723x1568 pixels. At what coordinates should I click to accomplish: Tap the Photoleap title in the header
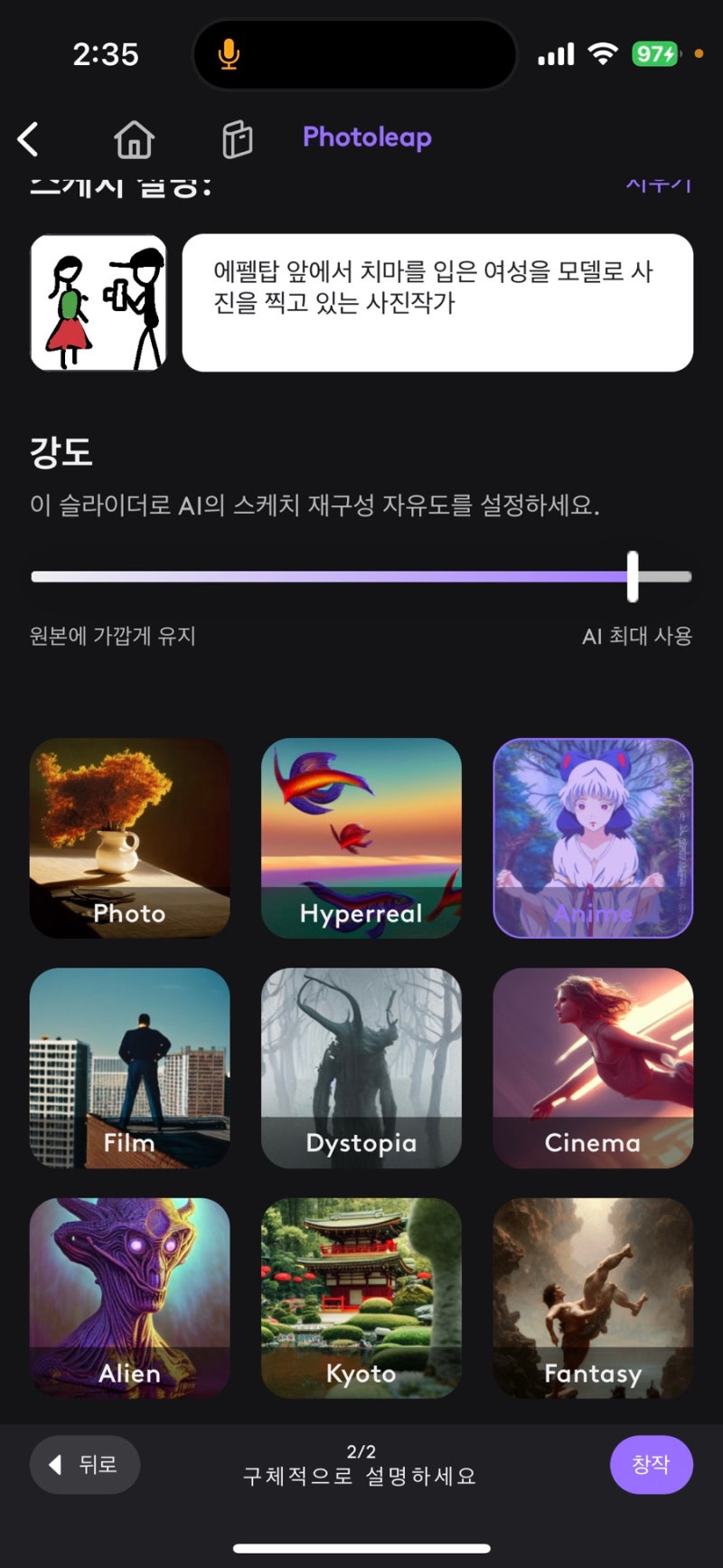[x=366, y=137]
